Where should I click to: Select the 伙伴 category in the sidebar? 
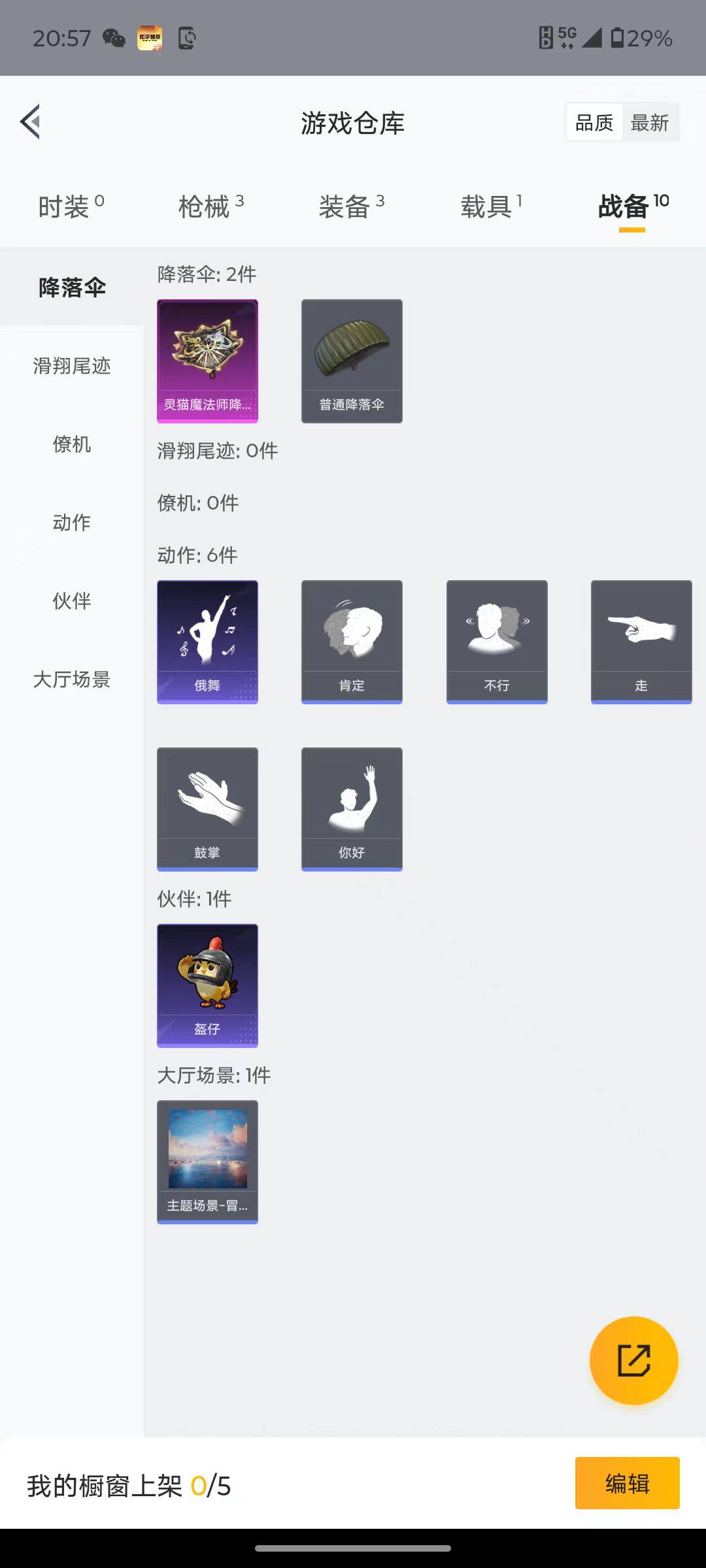[71, 602]
